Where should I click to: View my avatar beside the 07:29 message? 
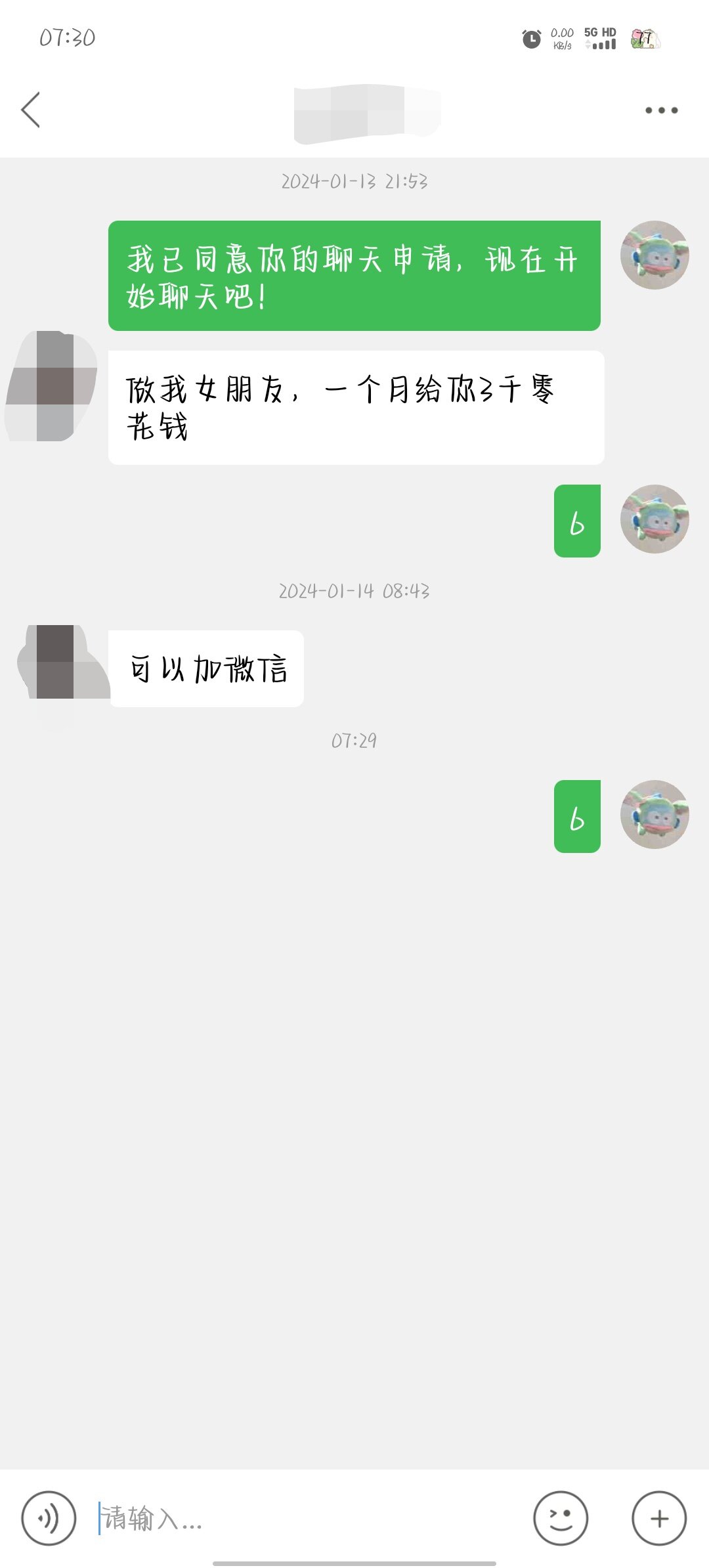click(x=655, y=814)
